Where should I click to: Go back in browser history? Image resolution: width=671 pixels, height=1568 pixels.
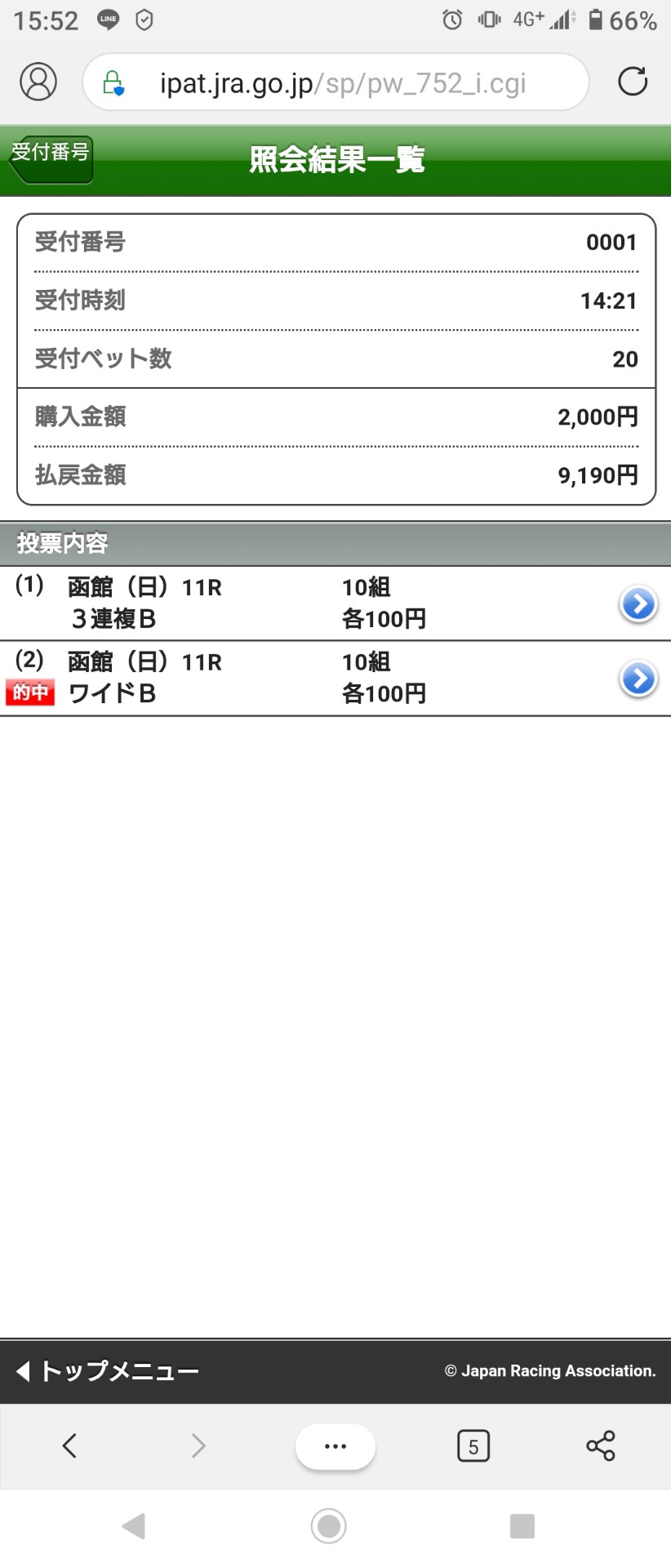(x=70, y=1445)
